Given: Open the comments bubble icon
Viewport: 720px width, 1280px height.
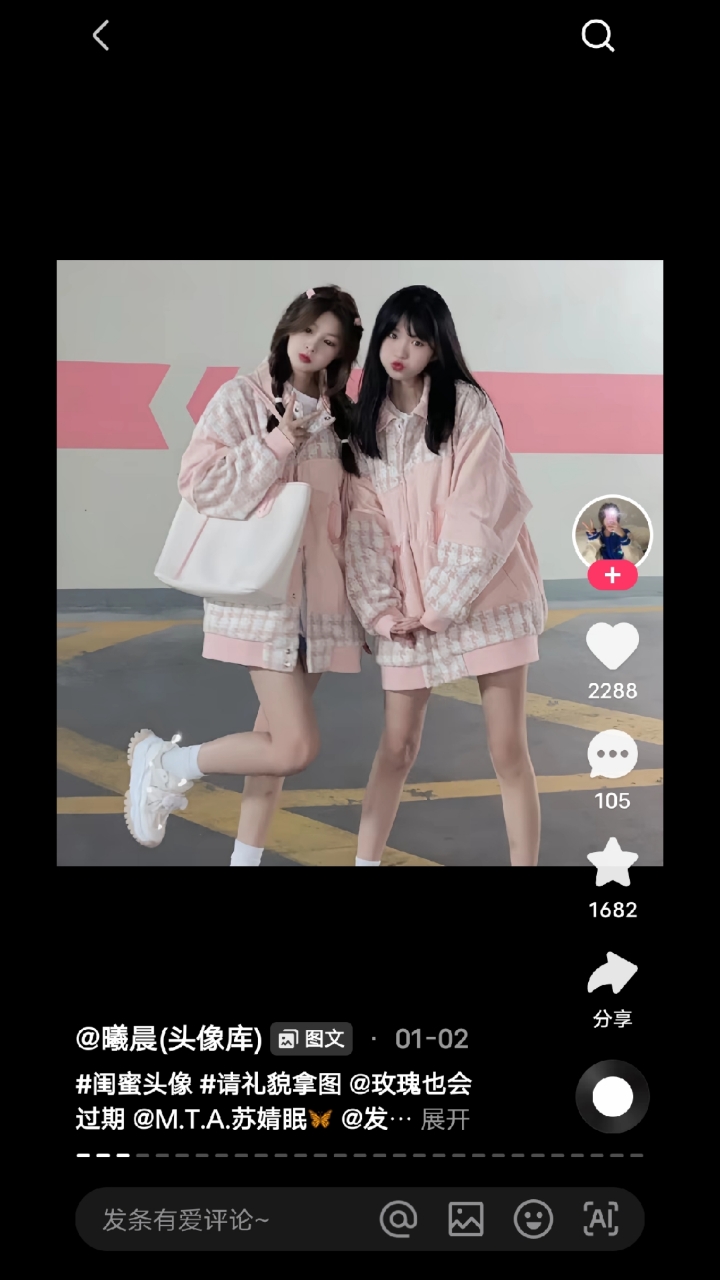Looking at the screenshot, I should coord(612,755).
